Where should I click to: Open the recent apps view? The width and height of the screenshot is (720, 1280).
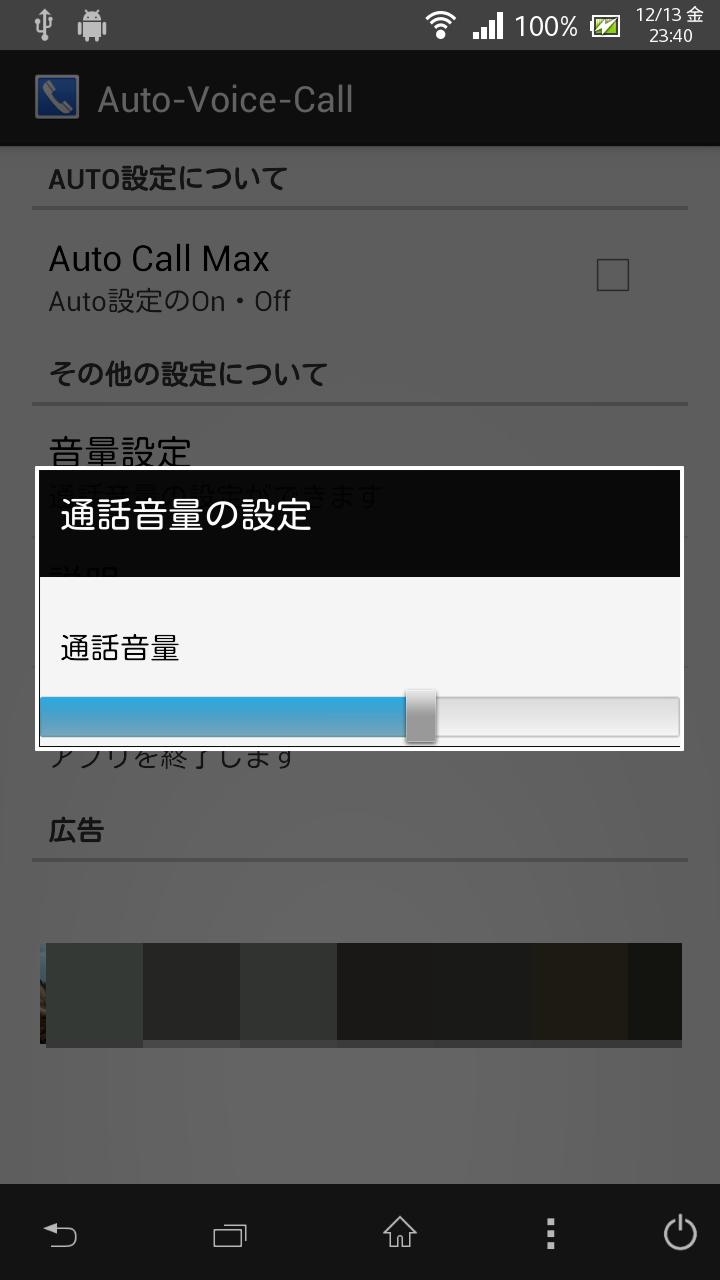click(230, 1236)
